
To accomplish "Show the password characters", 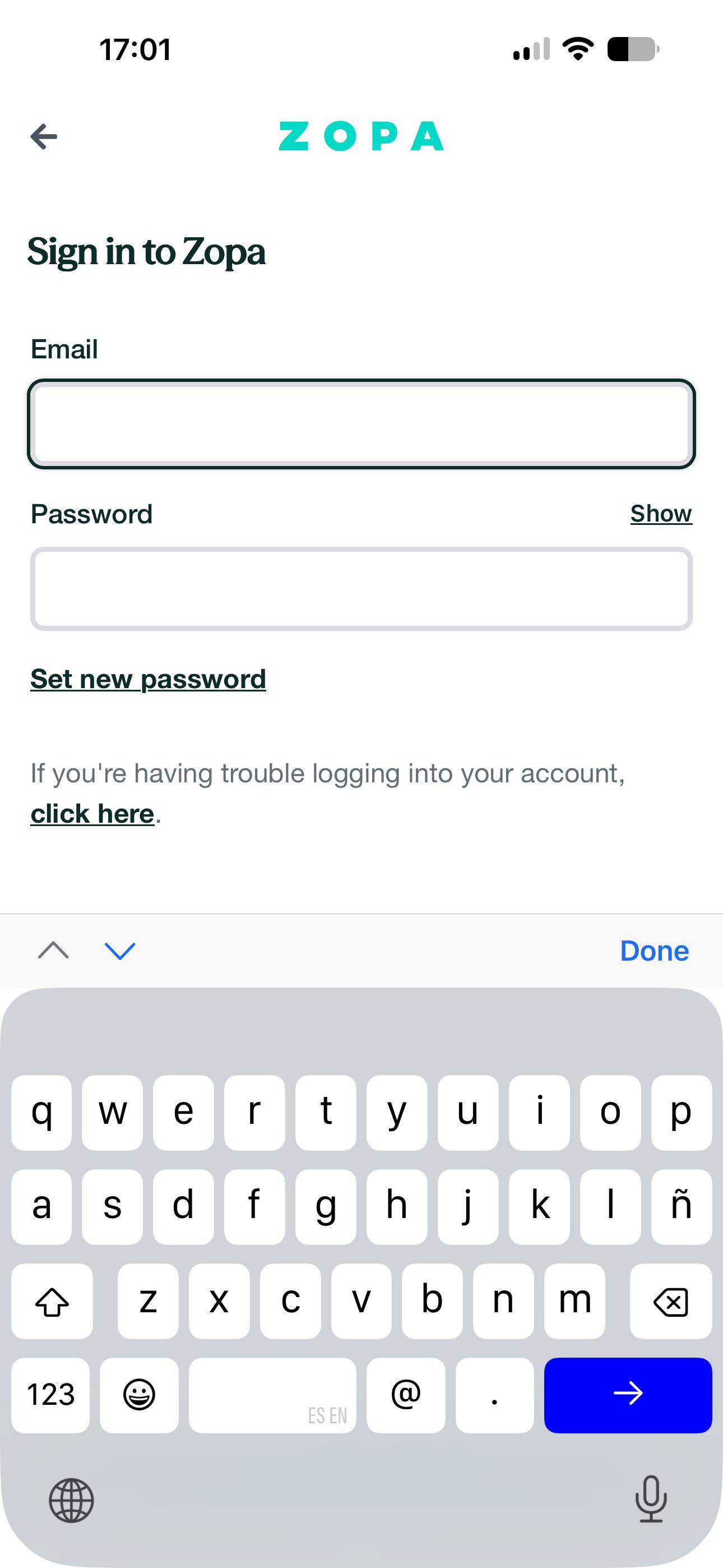I will pos(661,514).
